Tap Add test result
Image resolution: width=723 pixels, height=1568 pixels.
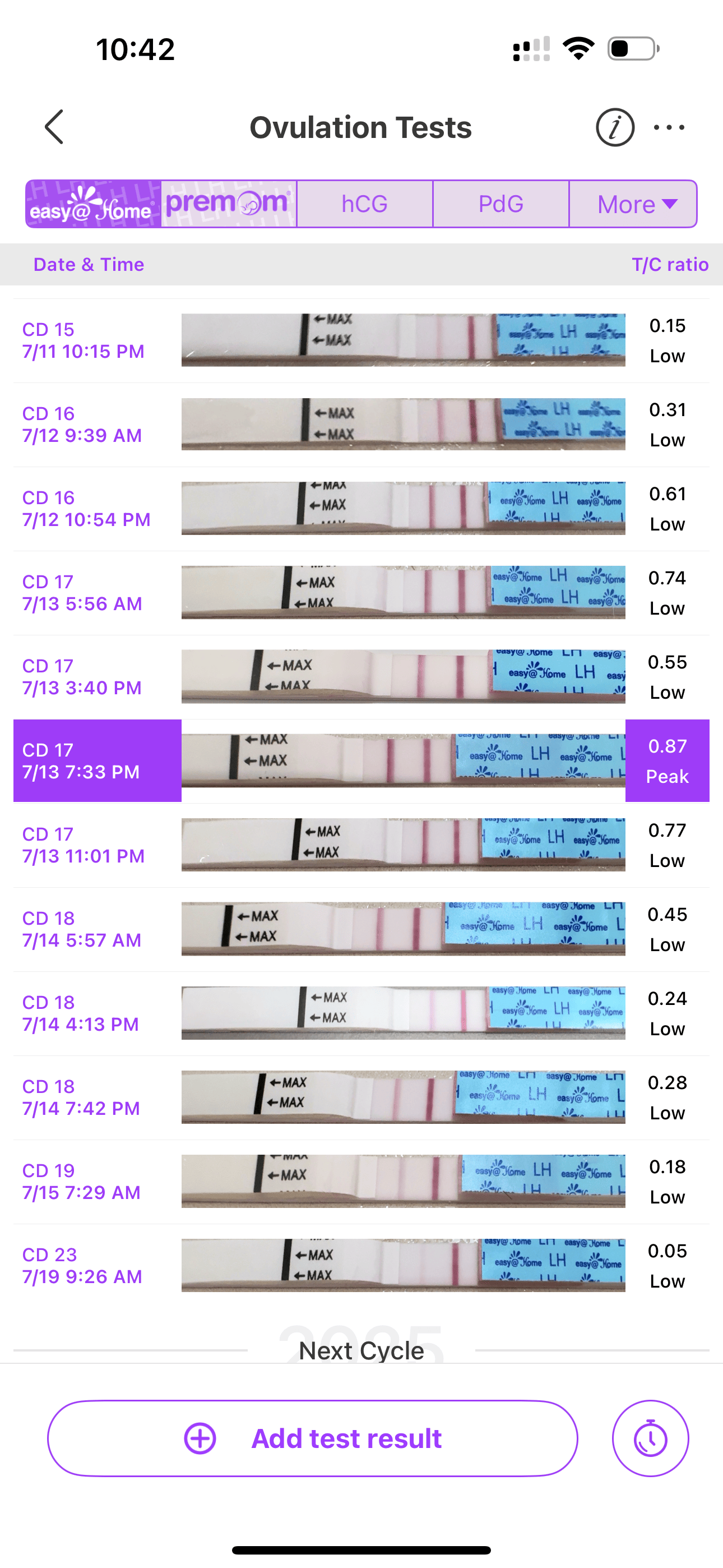coord(312,1438)
